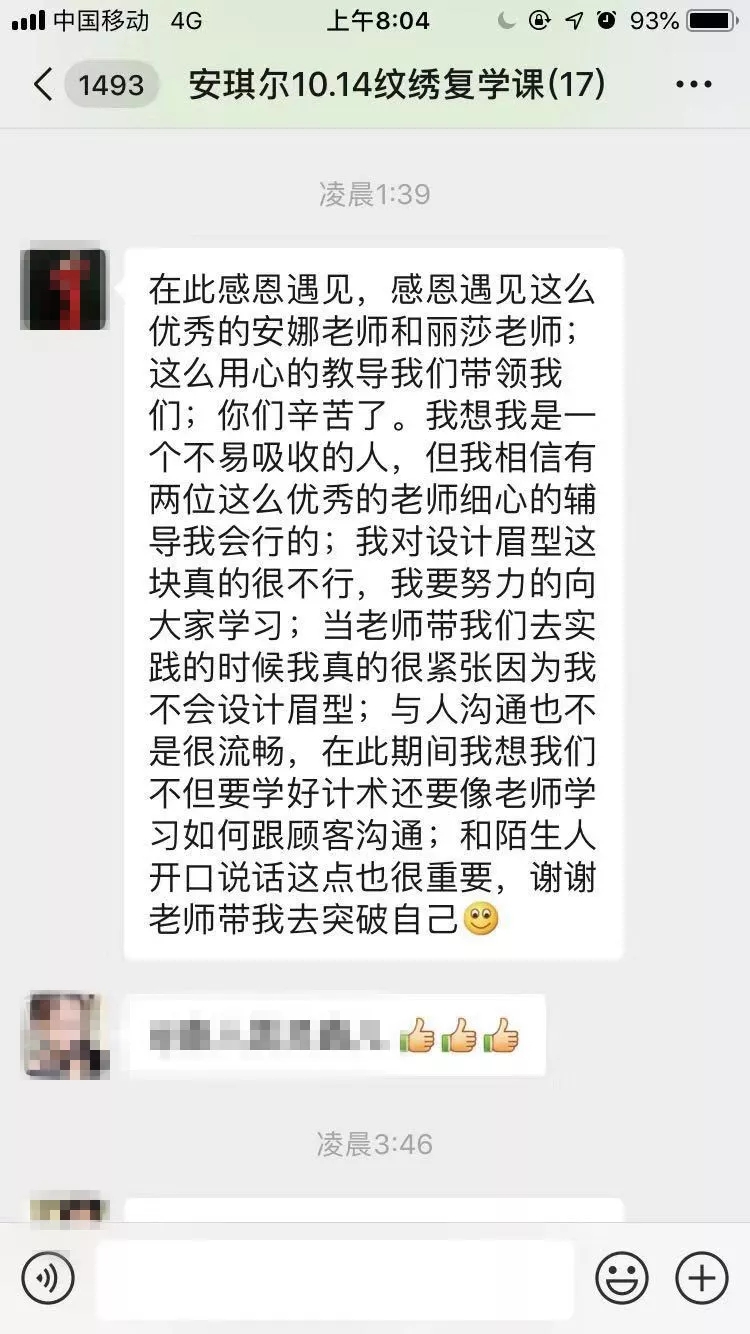Tap the message text input field
The width and height of the screenshot is (750, 1334).
335,1278
